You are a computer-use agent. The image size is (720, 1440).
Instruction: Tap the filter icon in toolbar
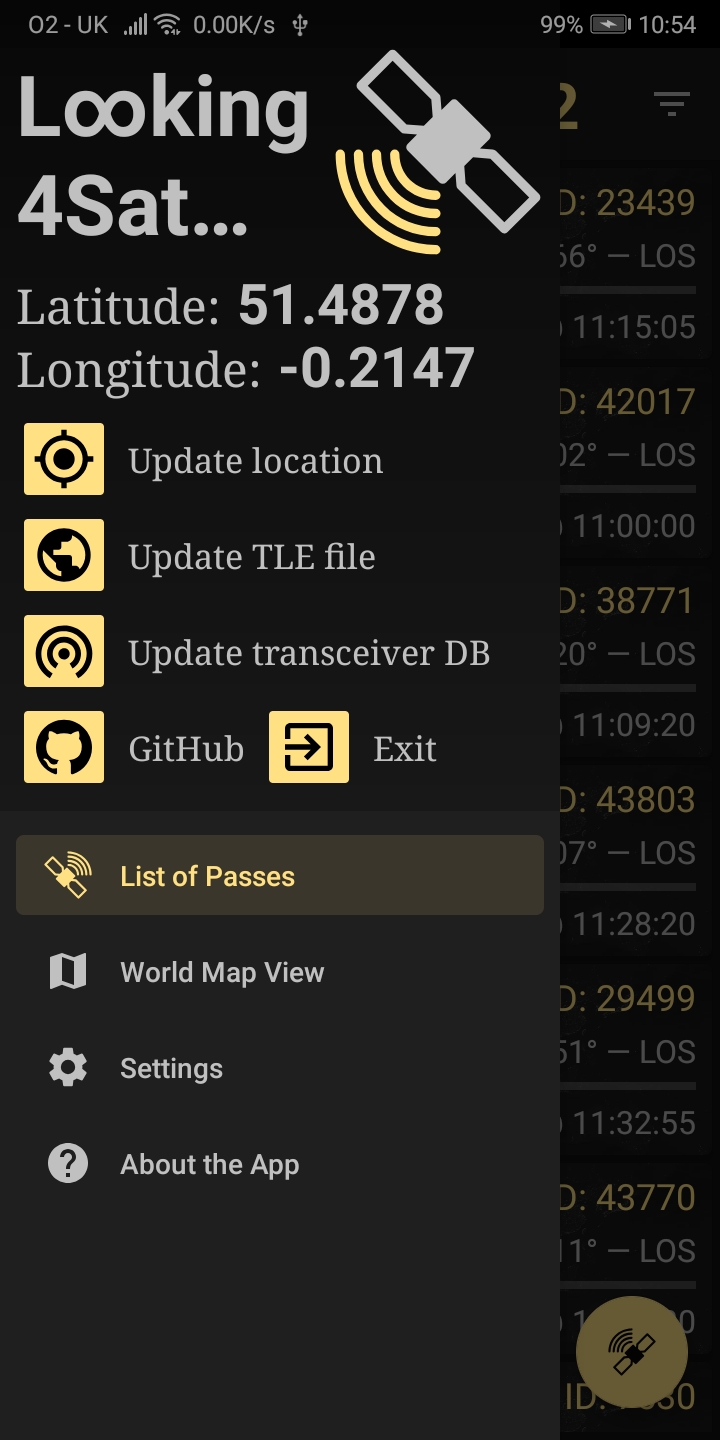point(671,103)
